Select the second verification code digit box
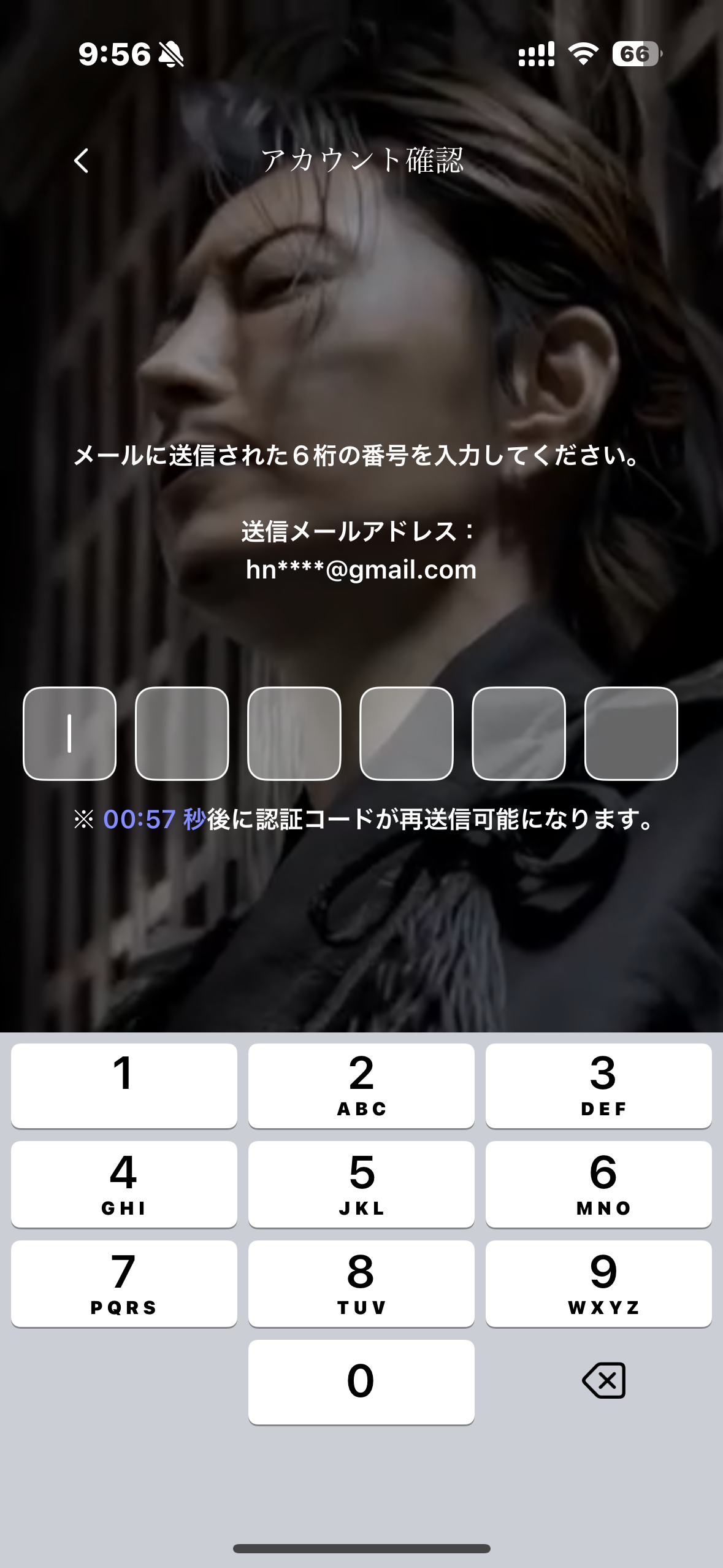The width and height of the screenshot is (723, 1568). click(182, 733)
